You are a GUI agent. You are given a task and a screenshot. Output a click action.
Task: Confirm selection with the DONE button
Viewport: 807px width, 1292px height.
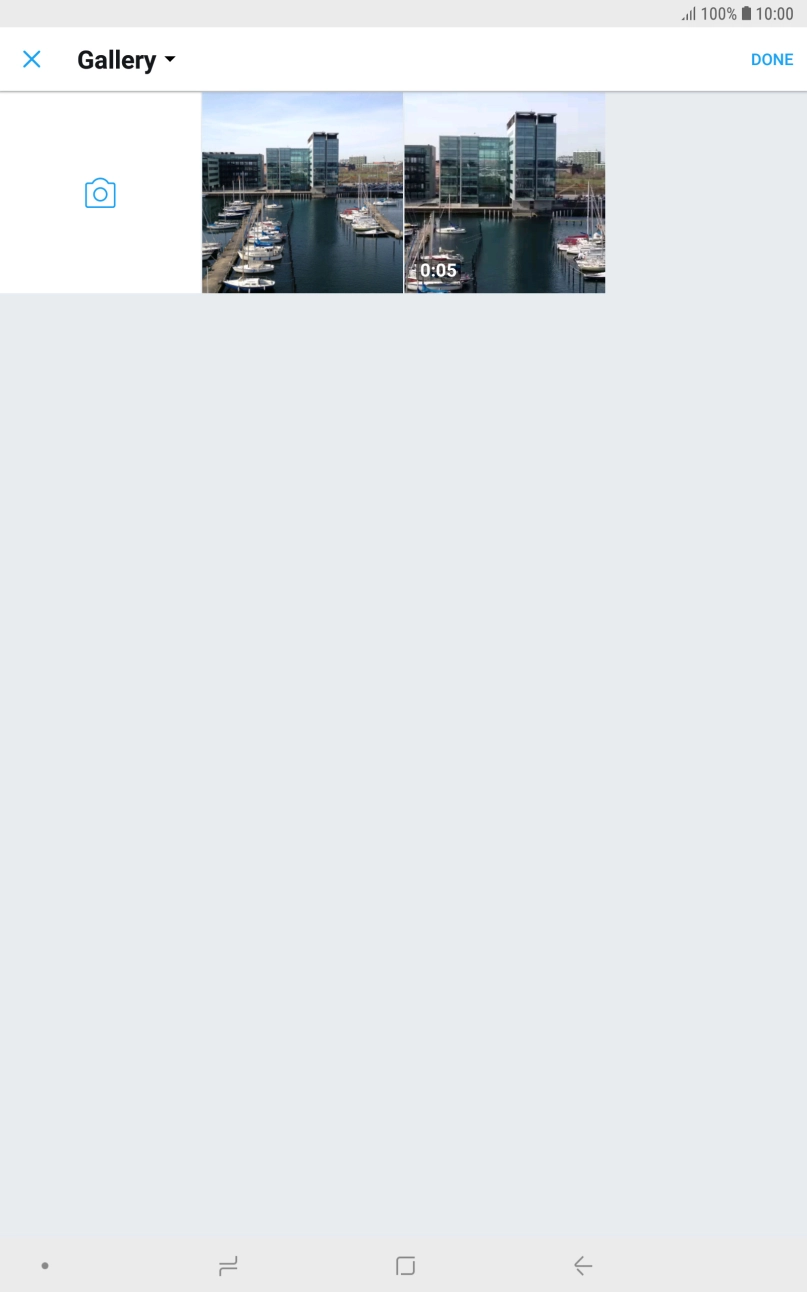click(x=771, y=59)
